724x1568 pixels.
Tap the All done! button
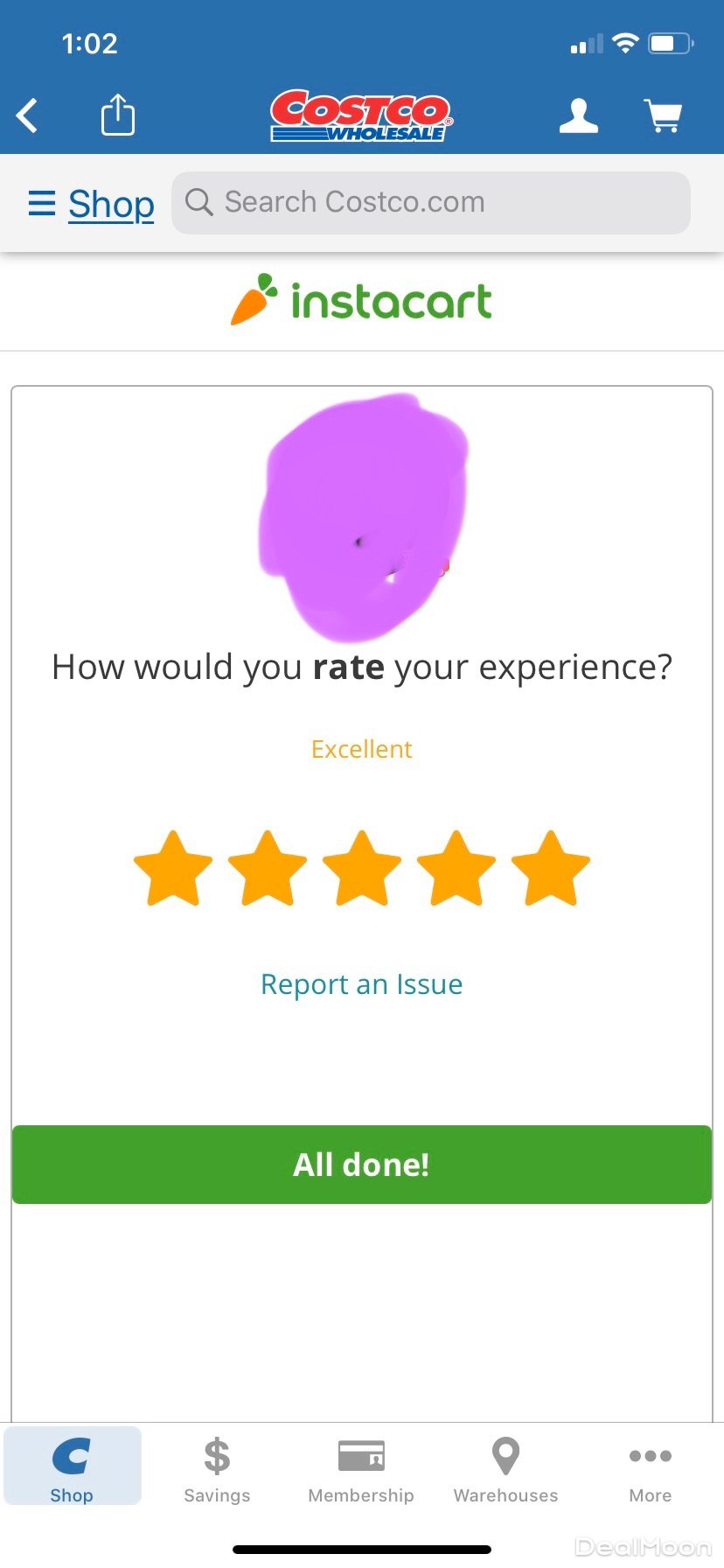pos(362,1165)
